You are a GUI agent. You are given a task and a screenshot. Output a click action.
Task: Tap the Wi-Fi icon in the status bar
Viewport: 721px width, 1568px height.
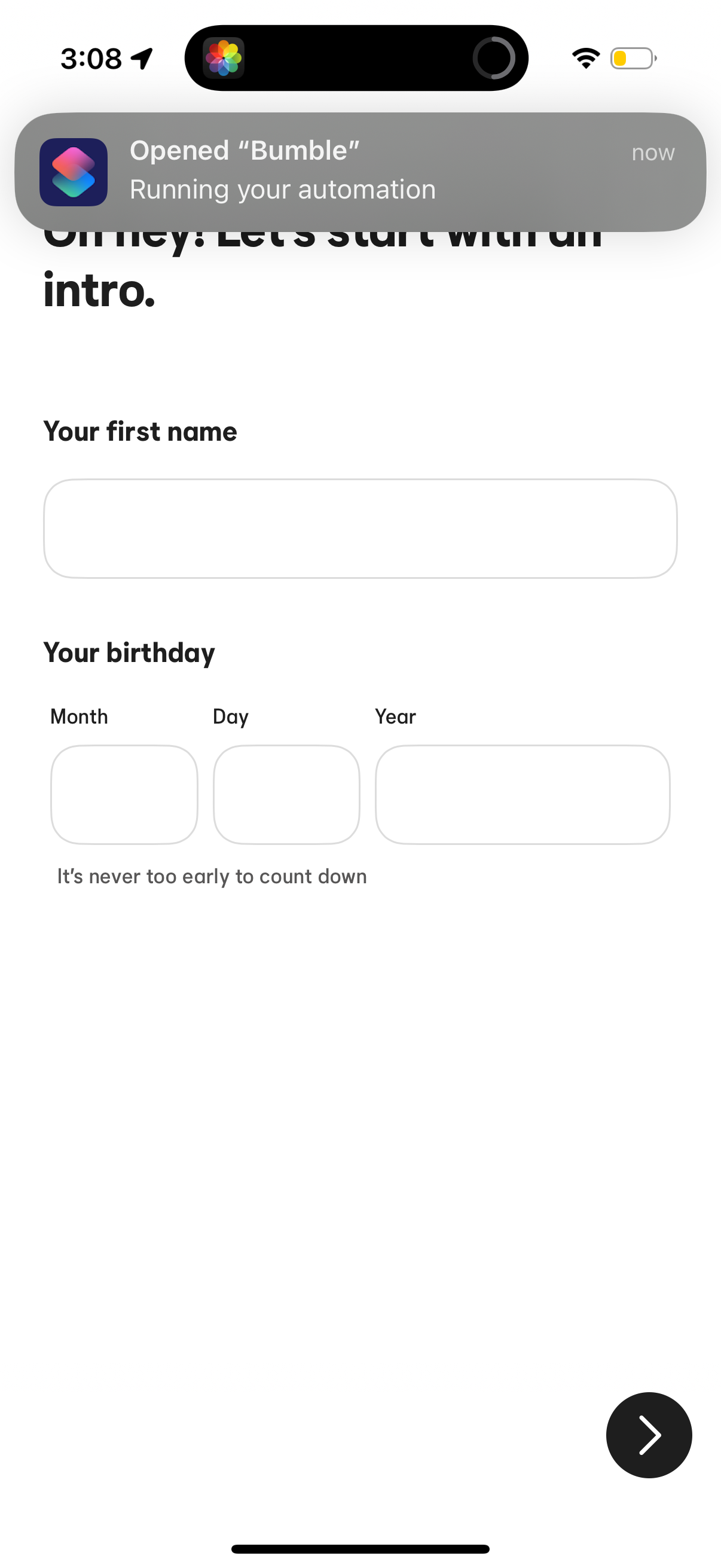[x=584, y=58]
